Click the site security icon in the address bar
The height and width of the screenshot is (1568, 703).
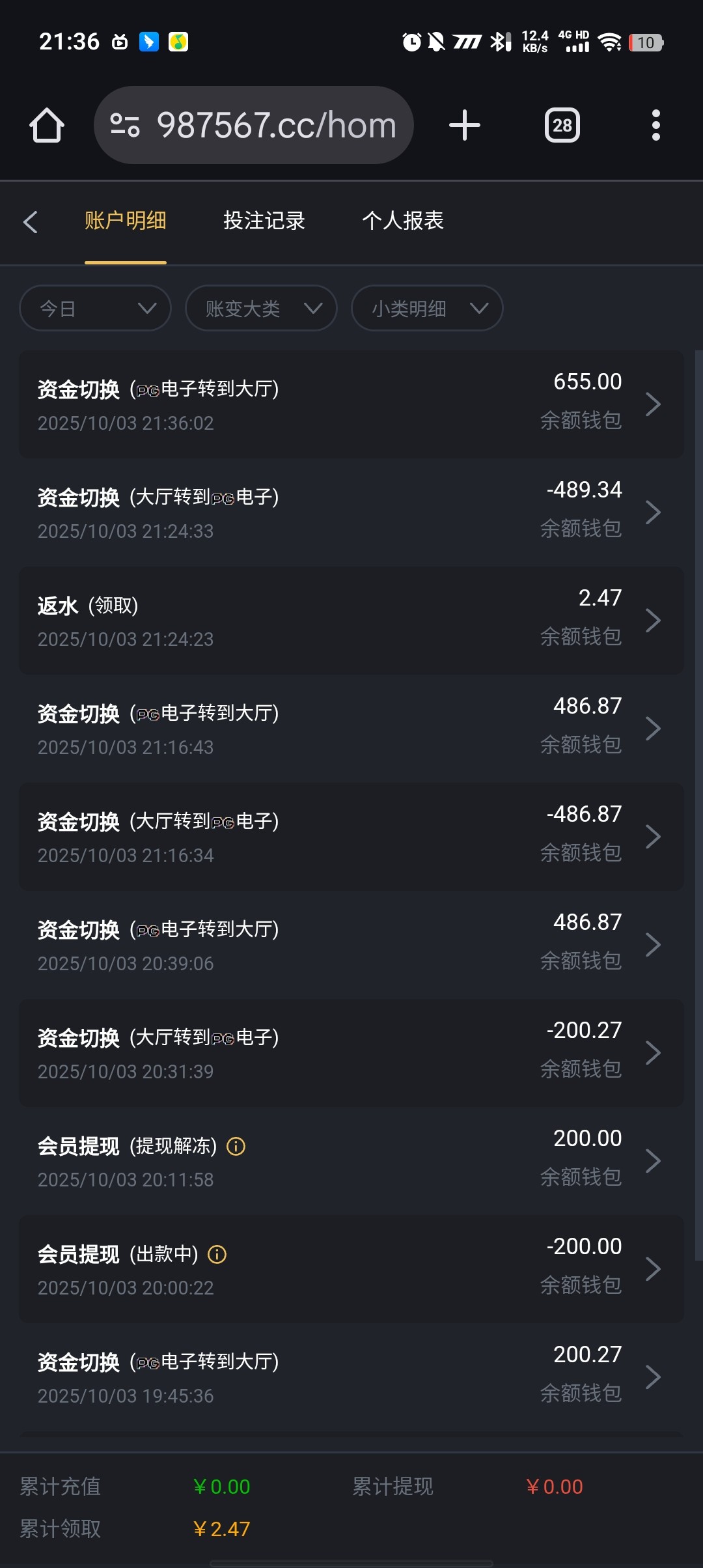click(124, 124)
